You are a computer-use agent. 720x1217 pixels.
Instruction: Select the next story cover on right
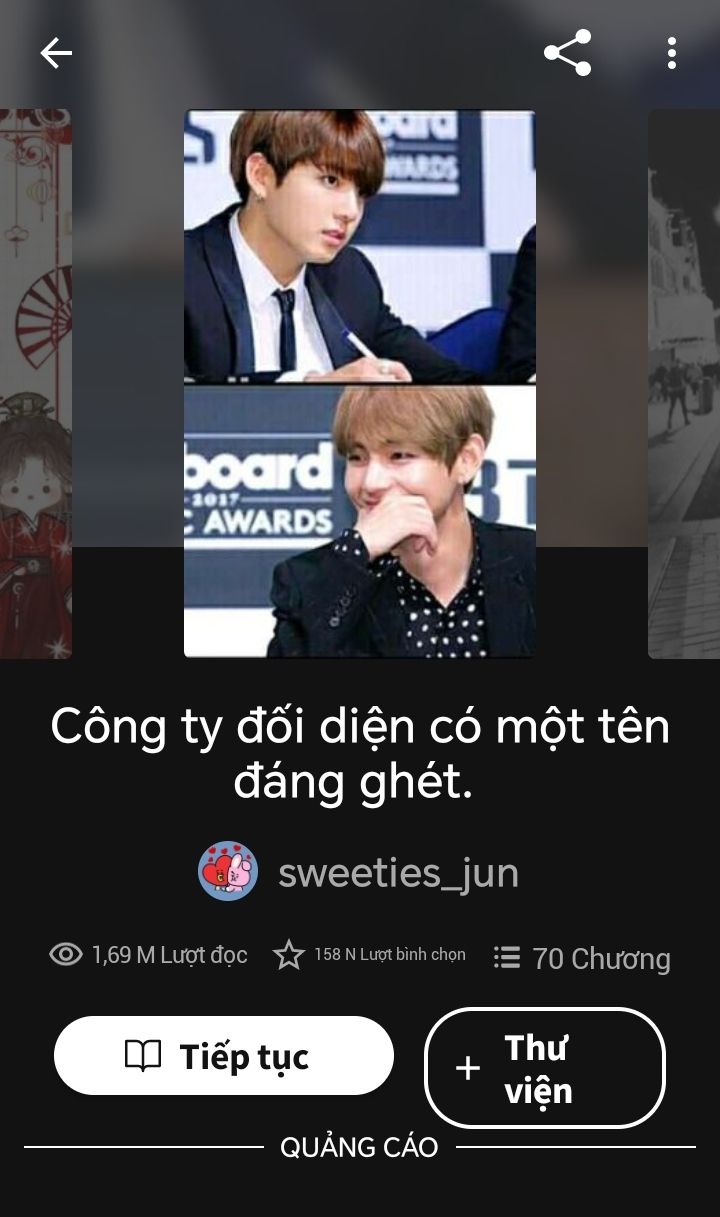click(x=685, y=384)
